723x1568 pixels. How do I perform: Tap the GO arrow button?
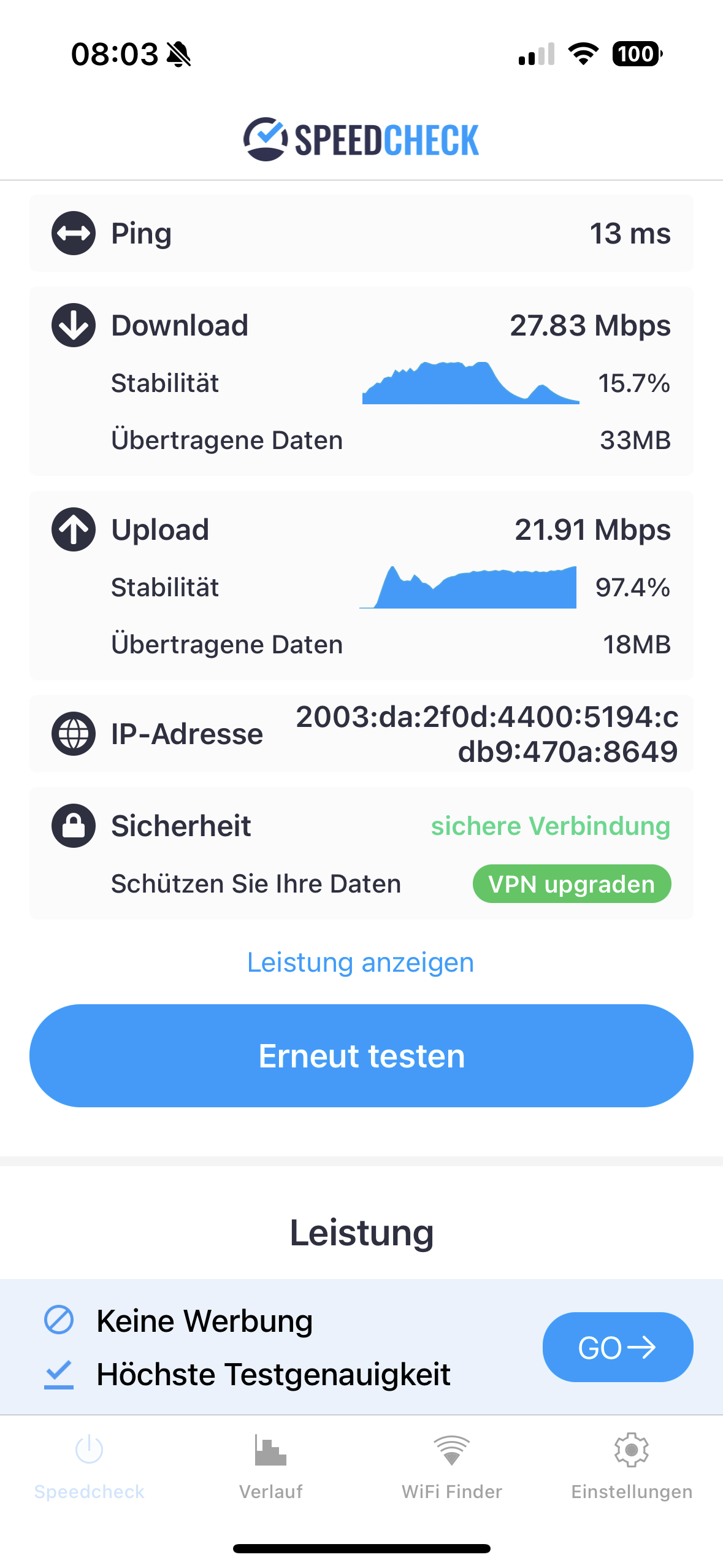coord(618,1347)
